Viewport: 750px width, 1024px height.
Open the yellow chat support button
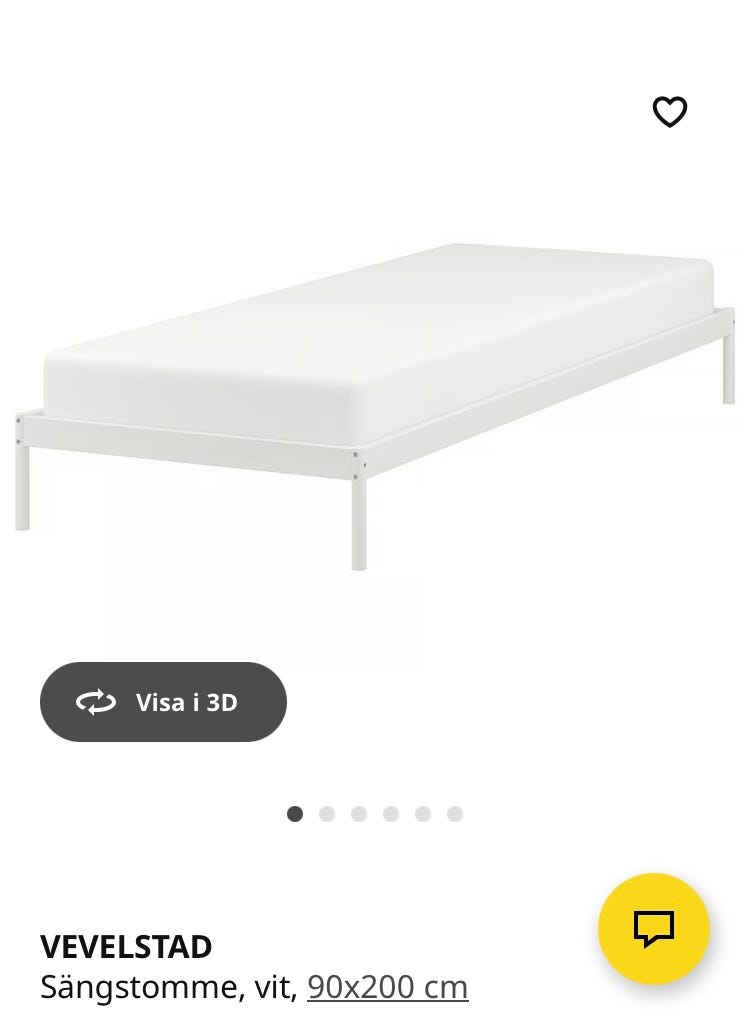pos(654,928)
